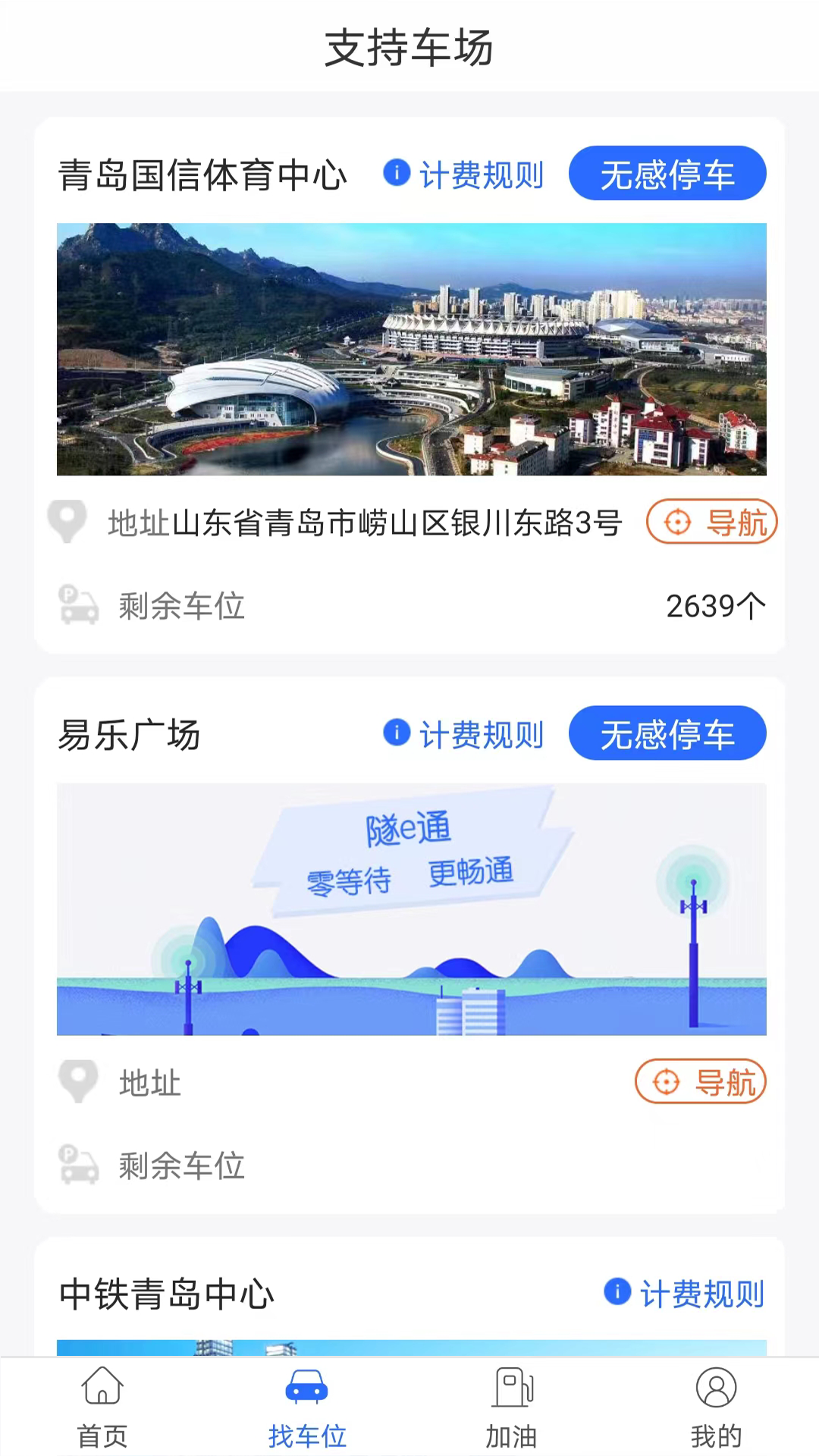Enable 无感停车 for 青岛国信体育中心
Image resolution: width=819 pixels, height=1456 pixels.
(668, 174)
